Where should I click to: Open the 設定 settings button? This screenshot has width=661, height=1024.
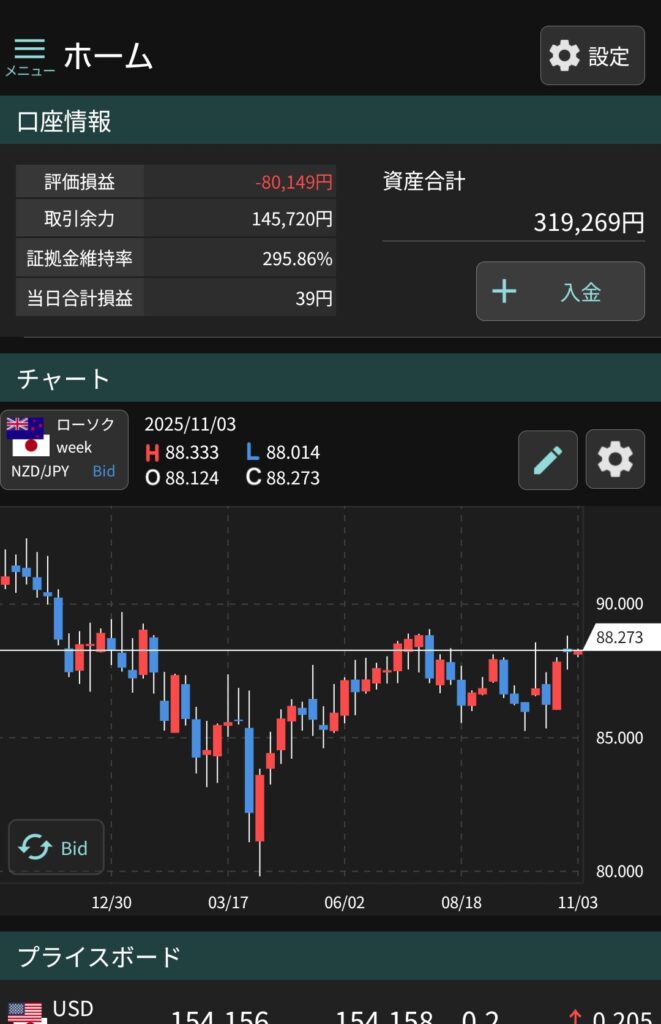[x=592, y=56]
